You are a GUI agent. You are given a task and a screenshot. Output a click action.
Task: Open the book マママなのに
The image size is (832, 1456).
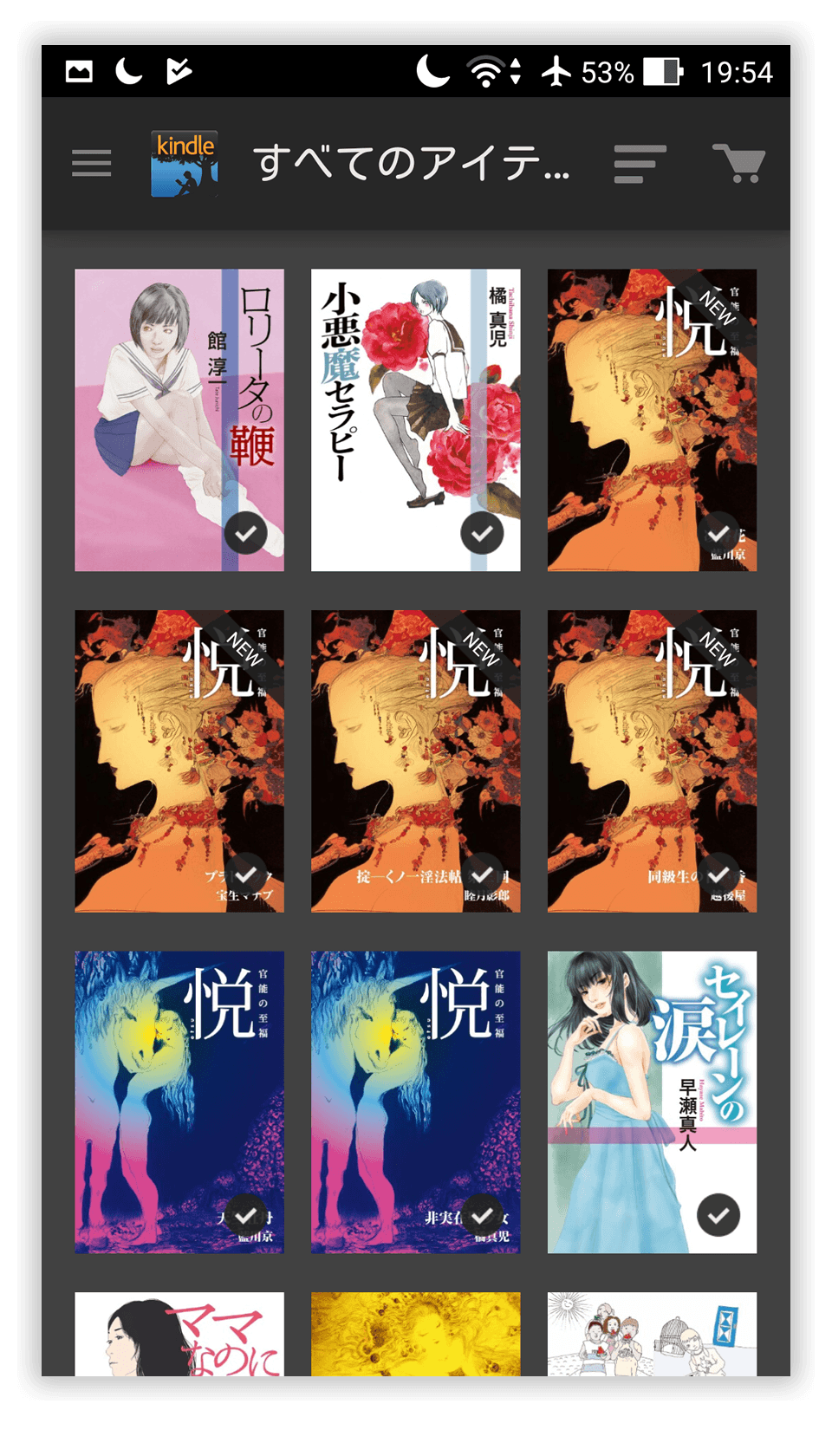coord(179,1334)
